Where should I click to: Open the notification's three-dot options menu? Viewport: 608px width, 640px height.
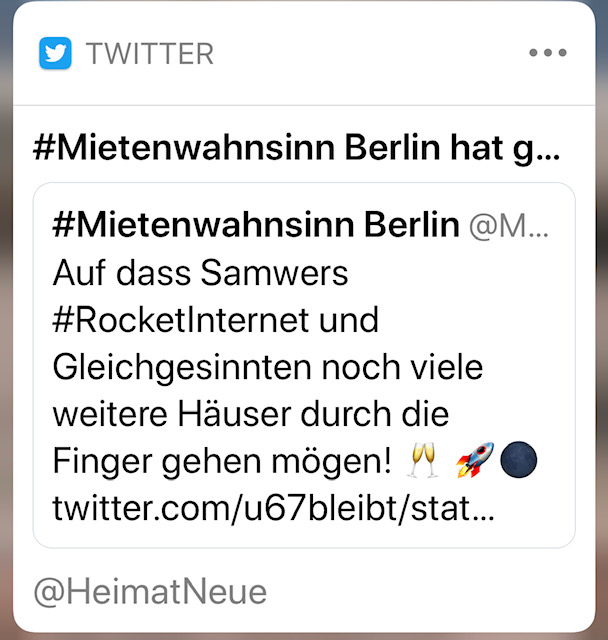pyautogui.click(x=547, y=53)
